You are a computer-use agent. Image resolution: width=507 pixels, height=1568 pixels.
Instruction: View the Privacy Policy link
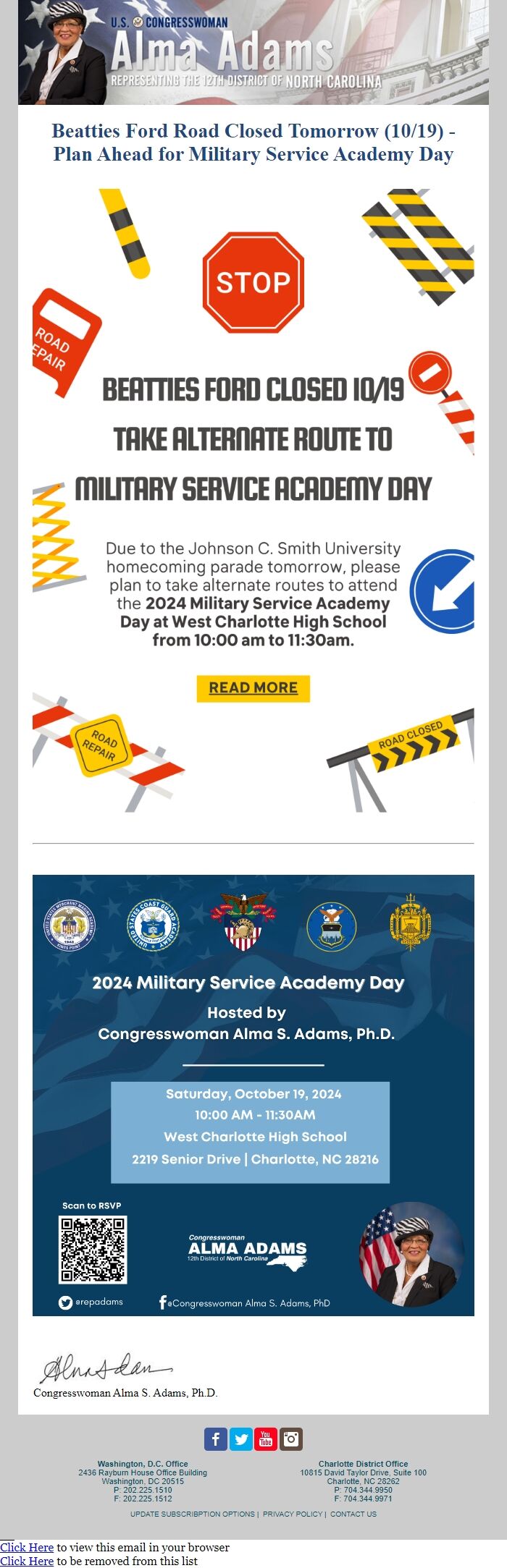pos(292,1514)
